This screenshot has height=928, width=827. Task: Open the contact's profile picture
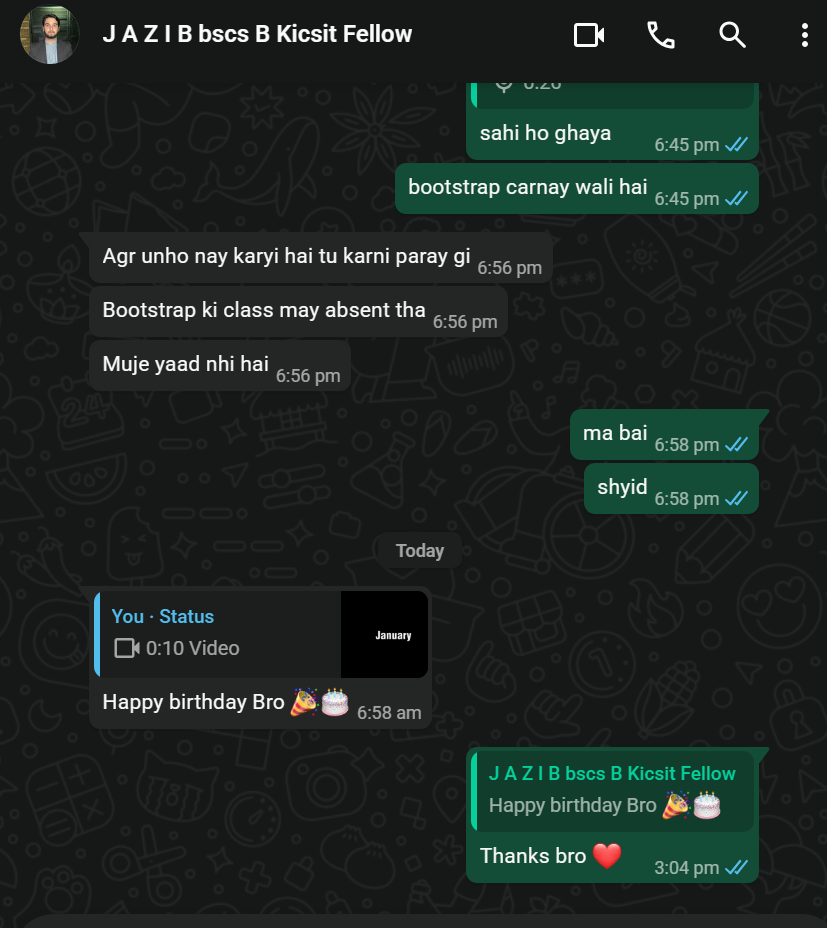pyautogui.click(x=50, y=35)
